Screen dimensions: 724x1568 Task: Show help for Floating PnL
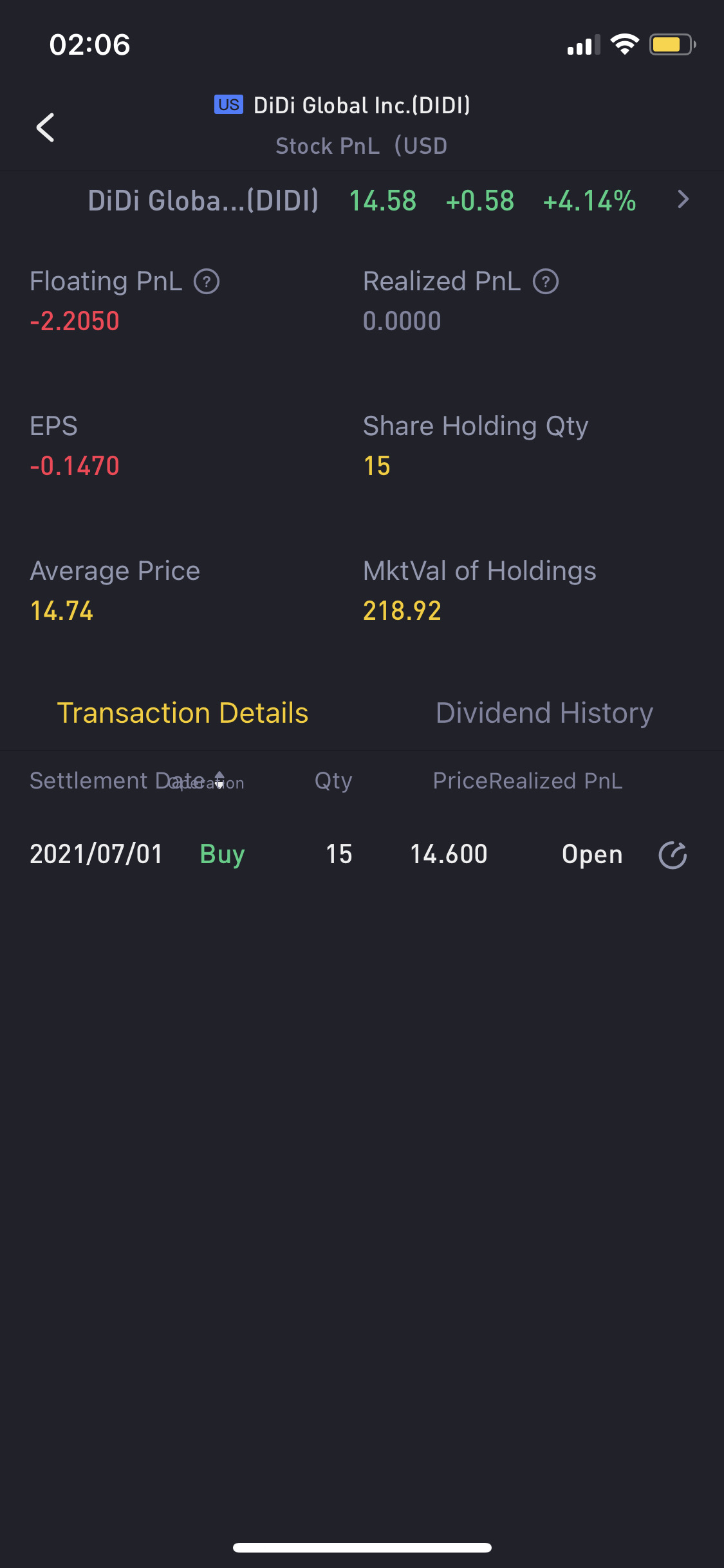click(207, 282)
